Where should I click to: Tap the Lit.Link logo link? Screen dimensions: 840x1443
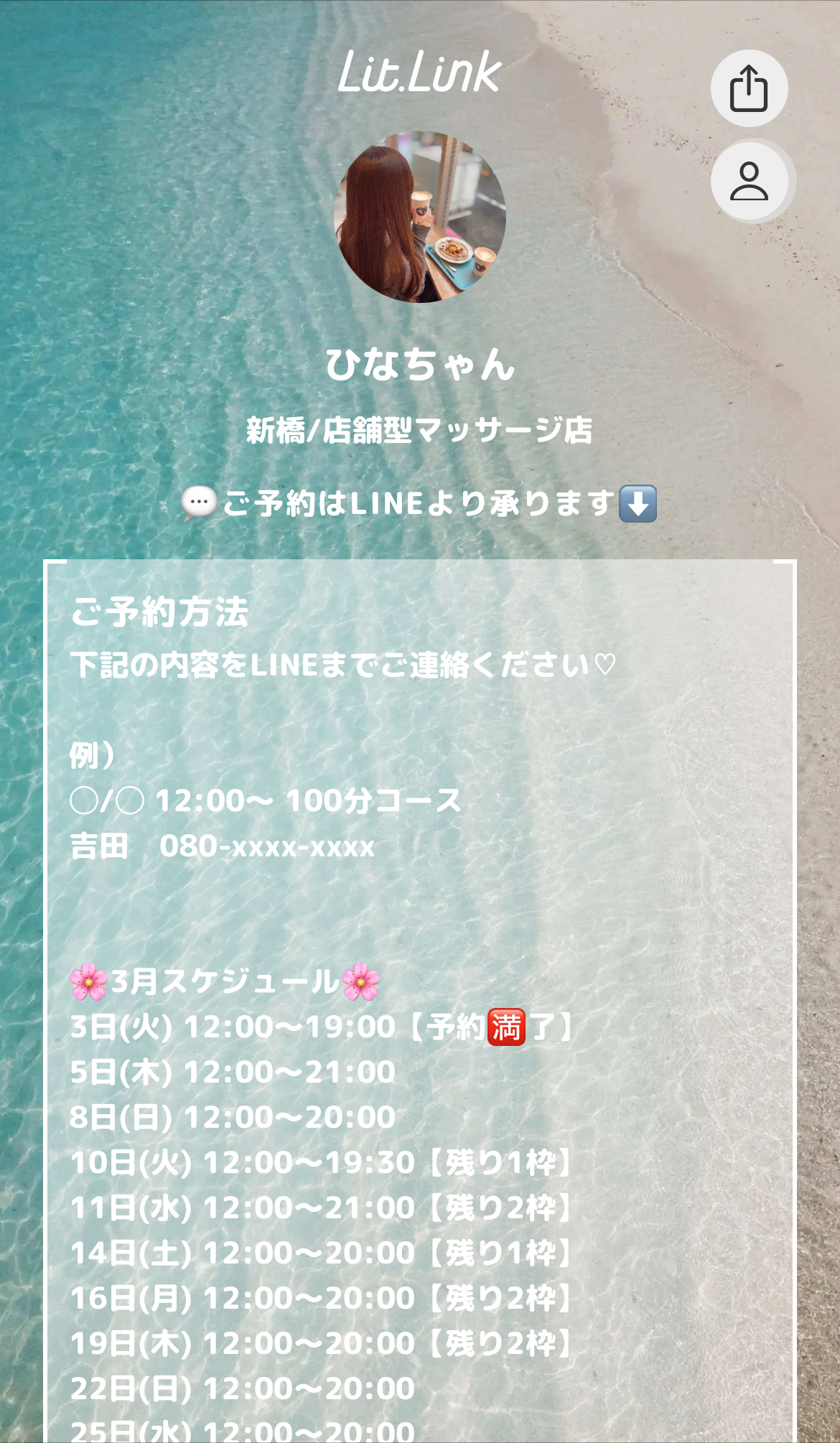point(419,72)
